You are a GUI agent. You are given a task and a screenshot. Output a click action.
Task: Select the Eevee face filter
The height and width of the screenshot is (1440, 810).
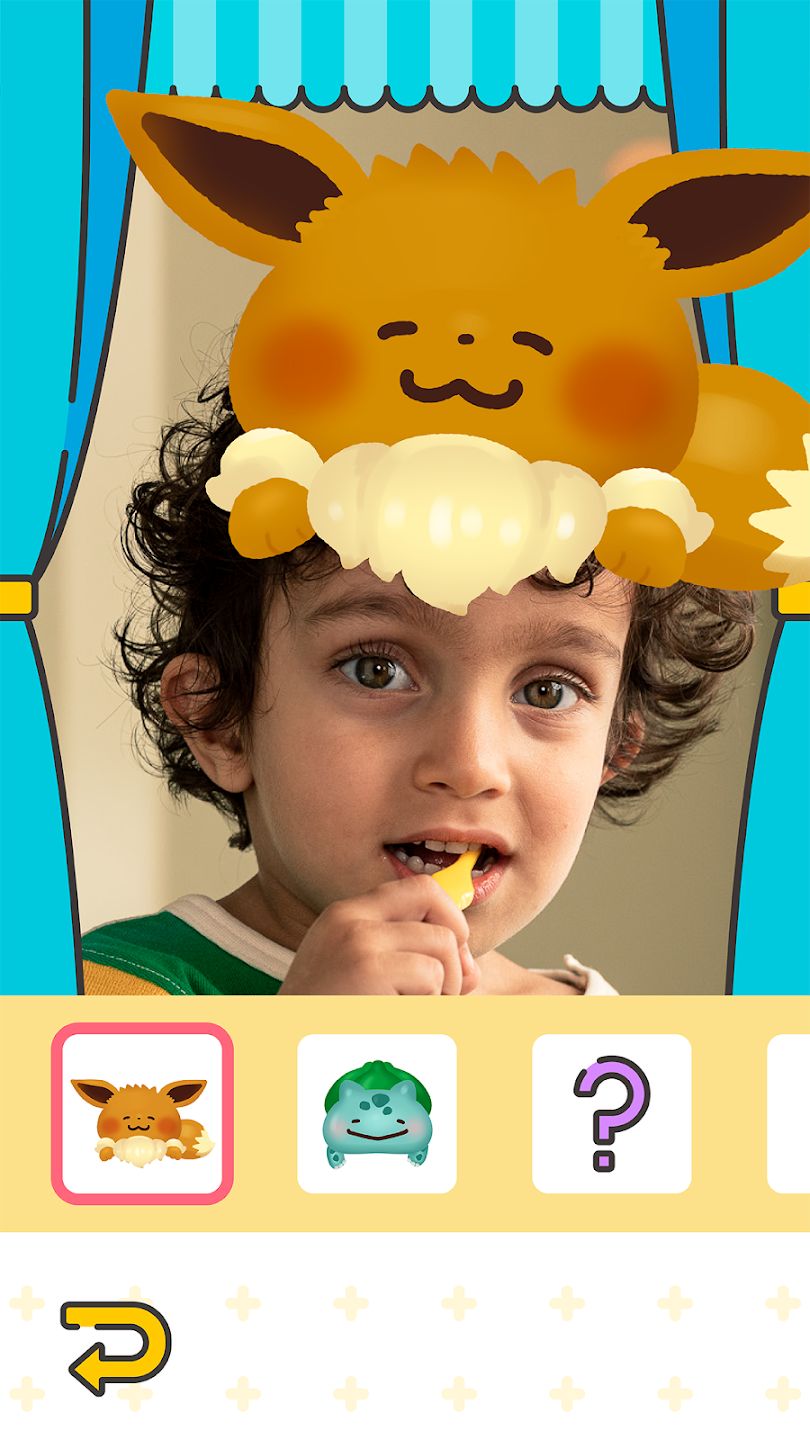click(x=142, y=1113)
